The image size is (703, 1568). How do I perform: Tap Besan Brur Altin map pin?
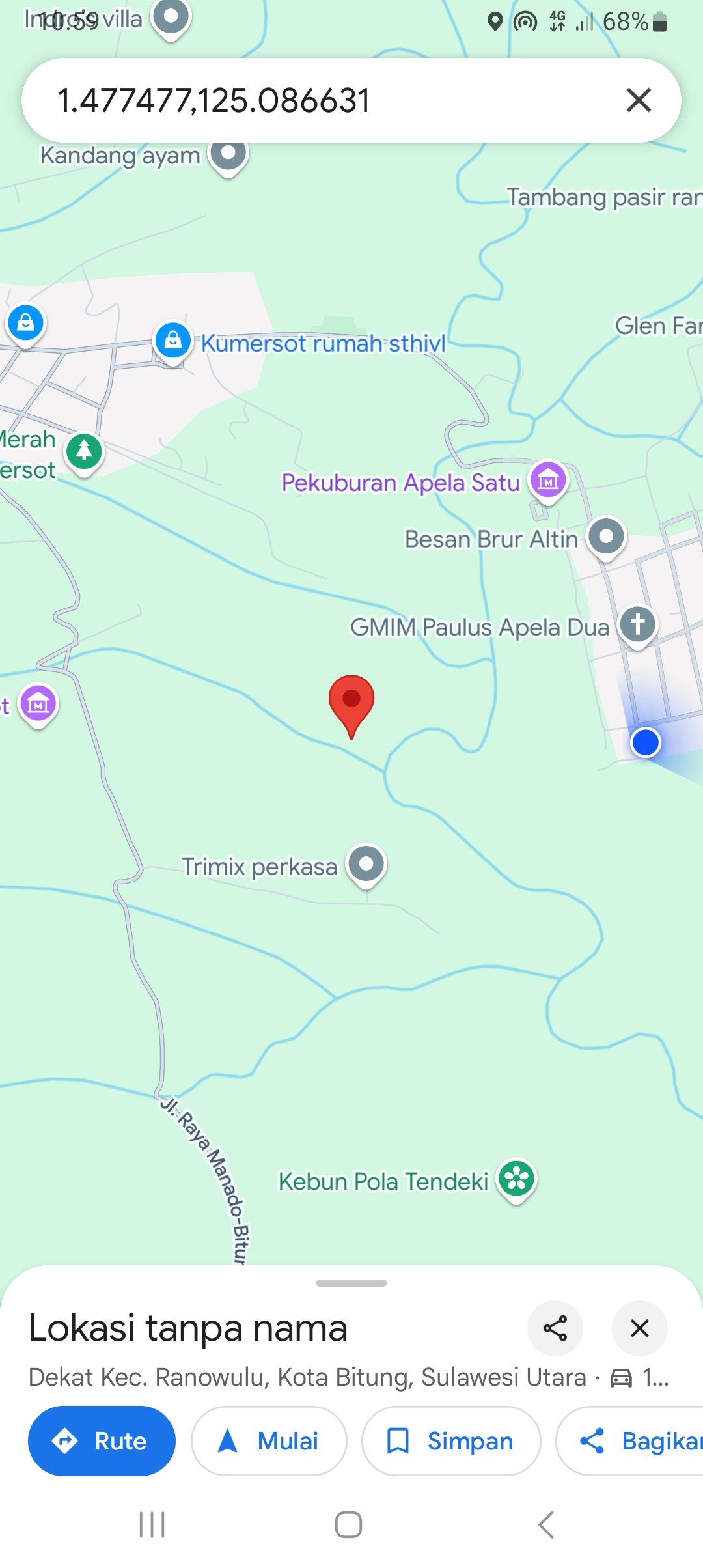click(x=607, y=538)
